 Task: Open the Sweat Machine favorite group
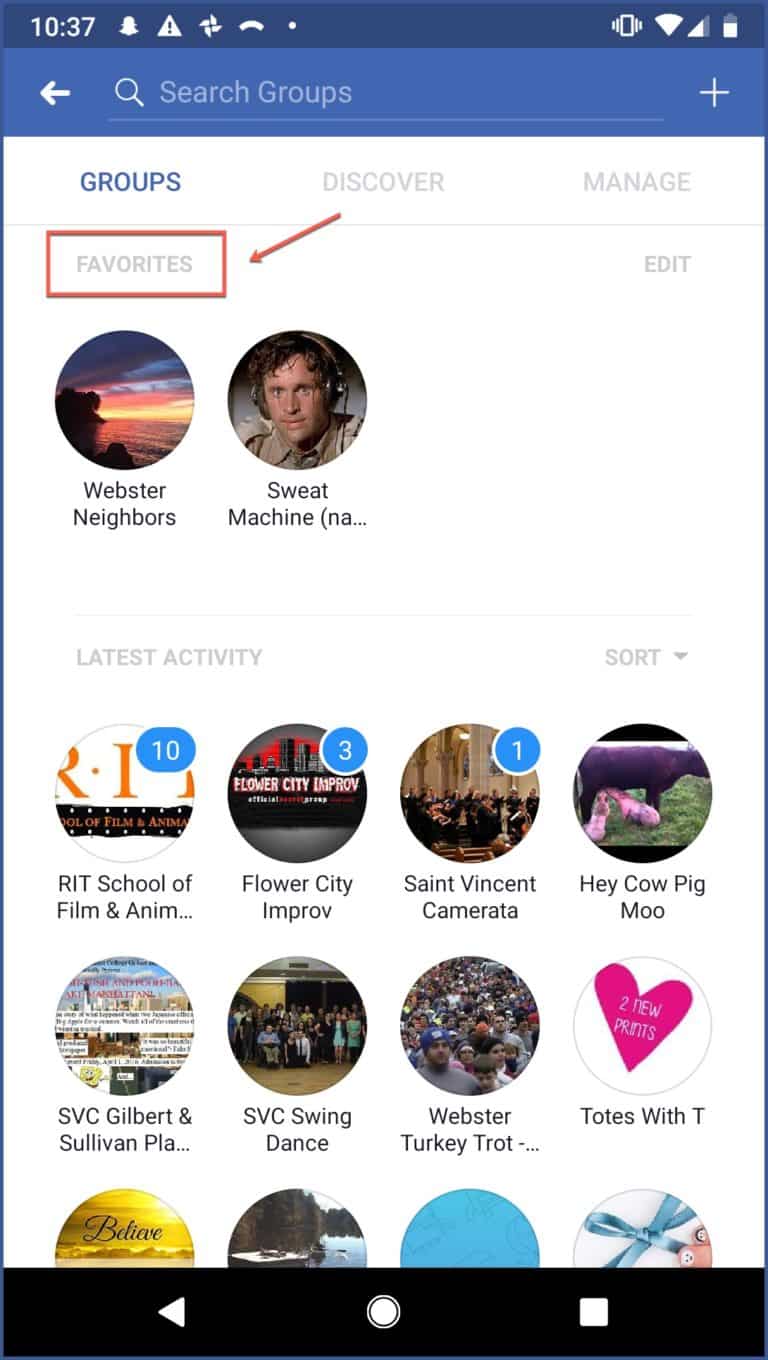(297, 400)
